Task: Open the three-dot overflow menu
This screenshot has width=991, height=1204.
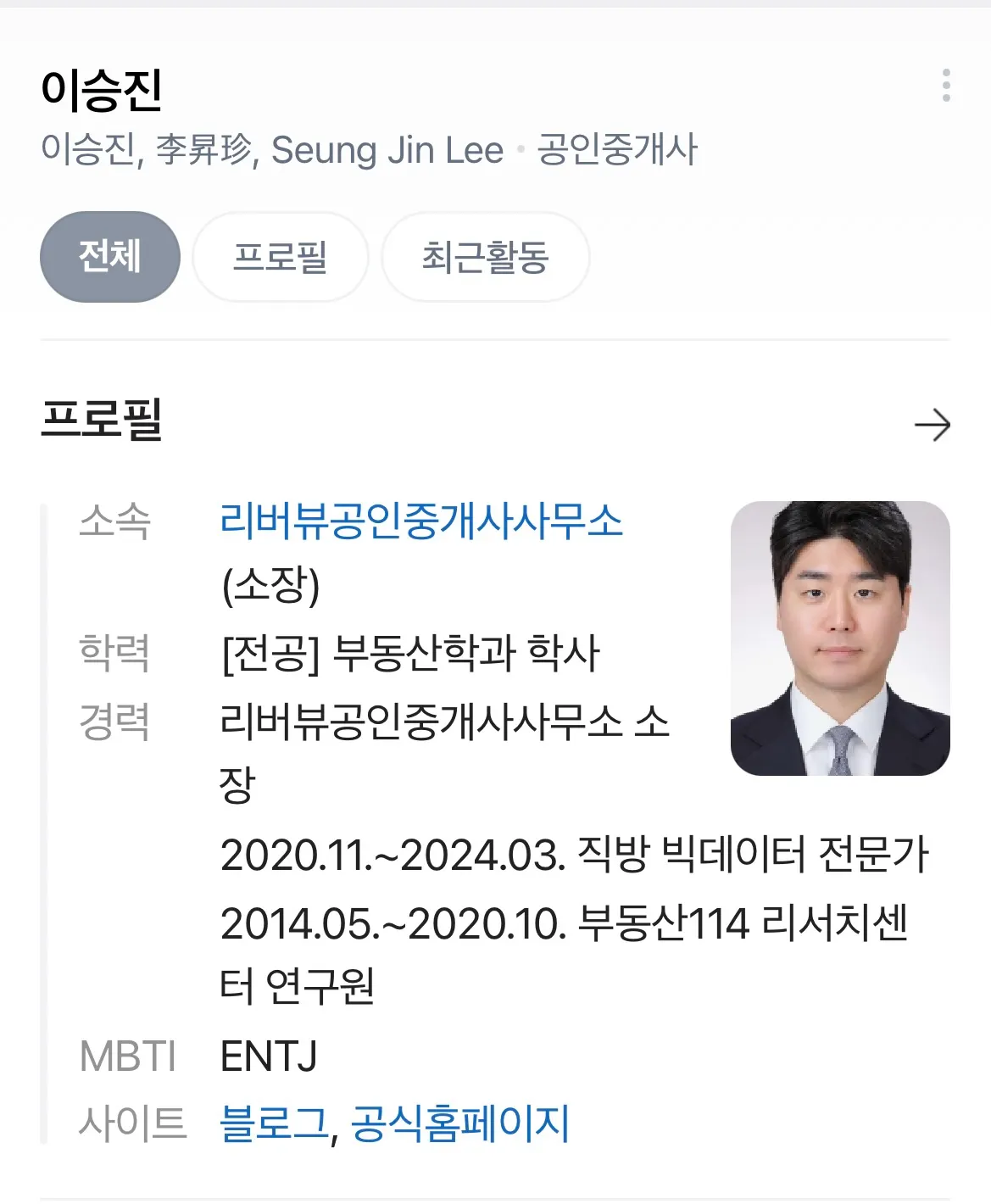Action: coord(946,86)
